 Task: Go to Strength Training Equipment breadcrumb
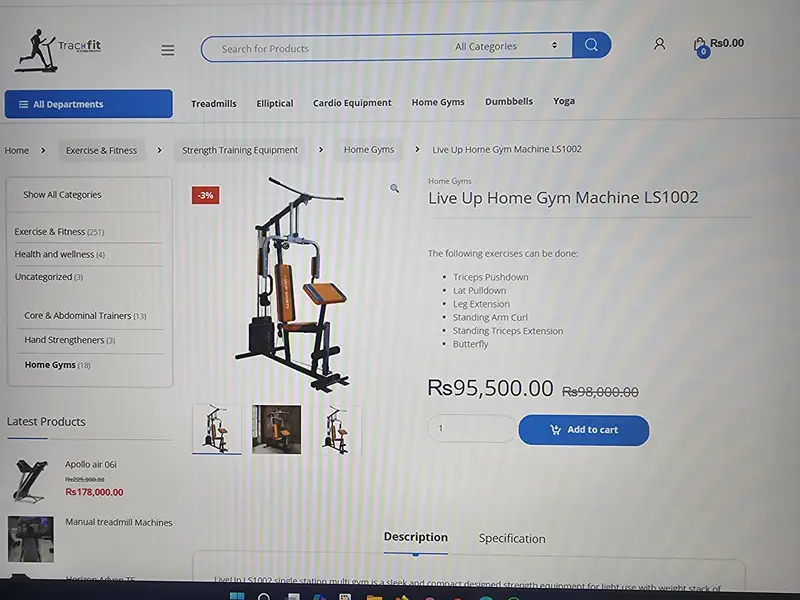click(x=240, y=150)
